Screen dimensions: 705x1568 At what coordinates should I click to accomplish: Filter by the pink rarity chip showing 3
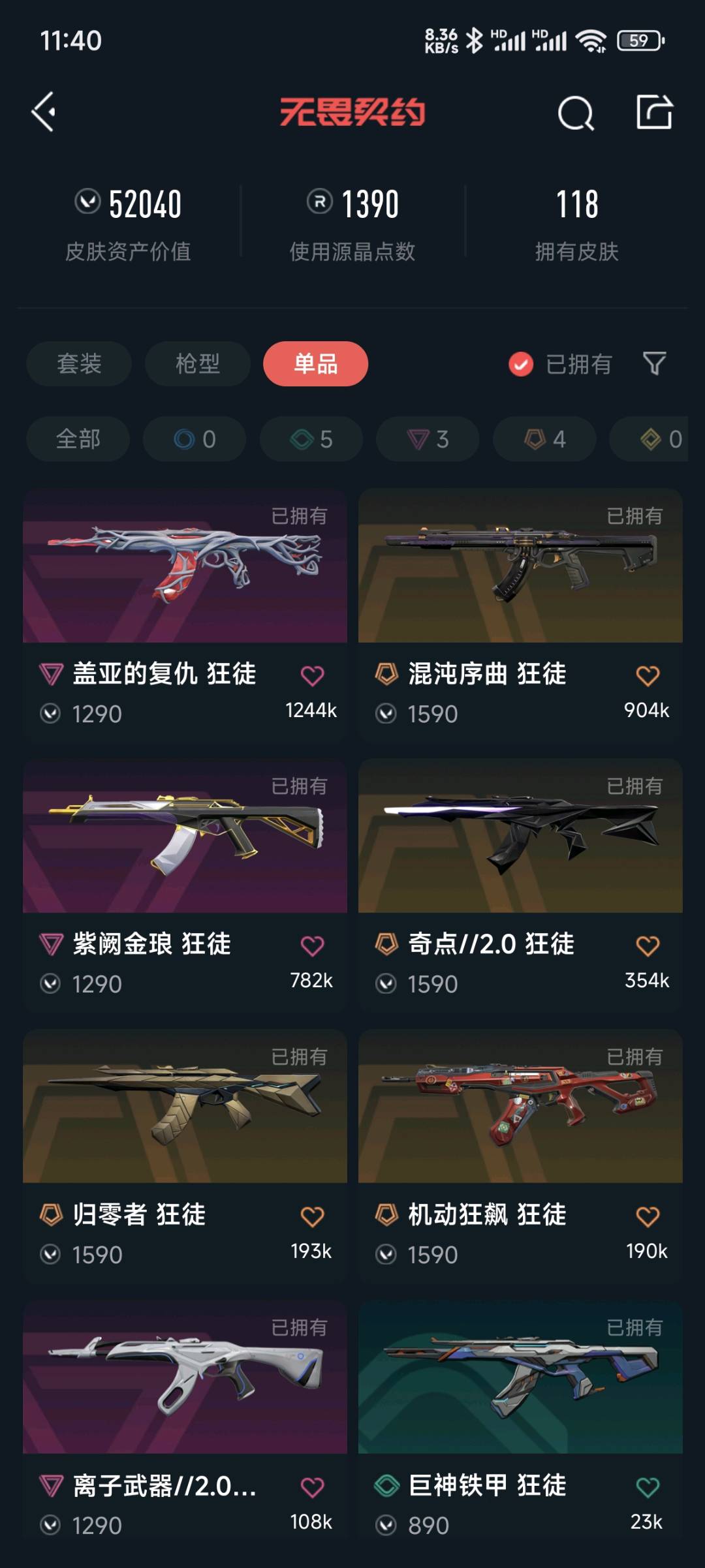point(428,439)
